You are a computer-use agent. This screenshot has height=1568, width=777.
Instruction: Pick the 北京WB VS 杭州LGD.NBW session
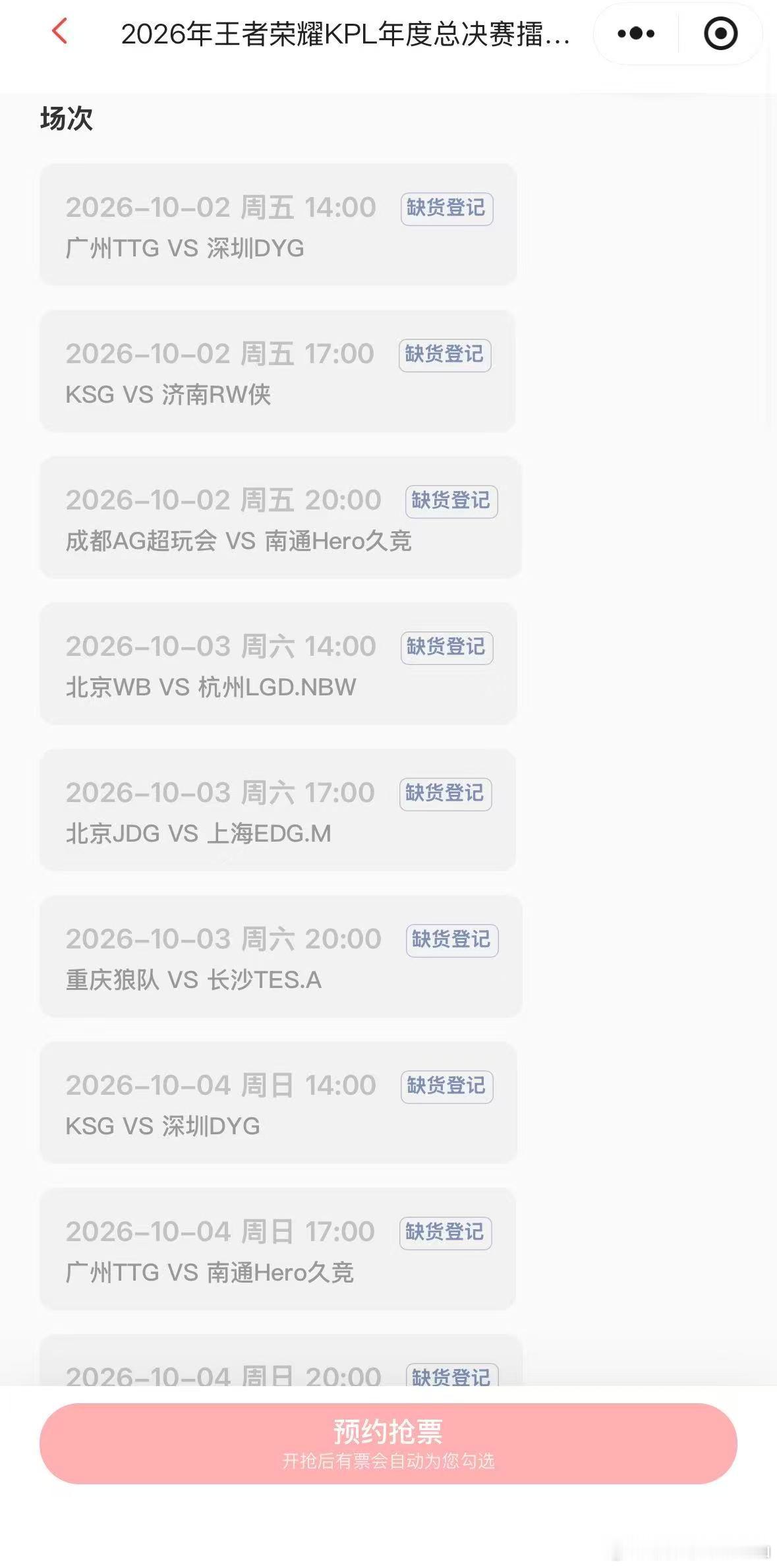click(278, 664)
